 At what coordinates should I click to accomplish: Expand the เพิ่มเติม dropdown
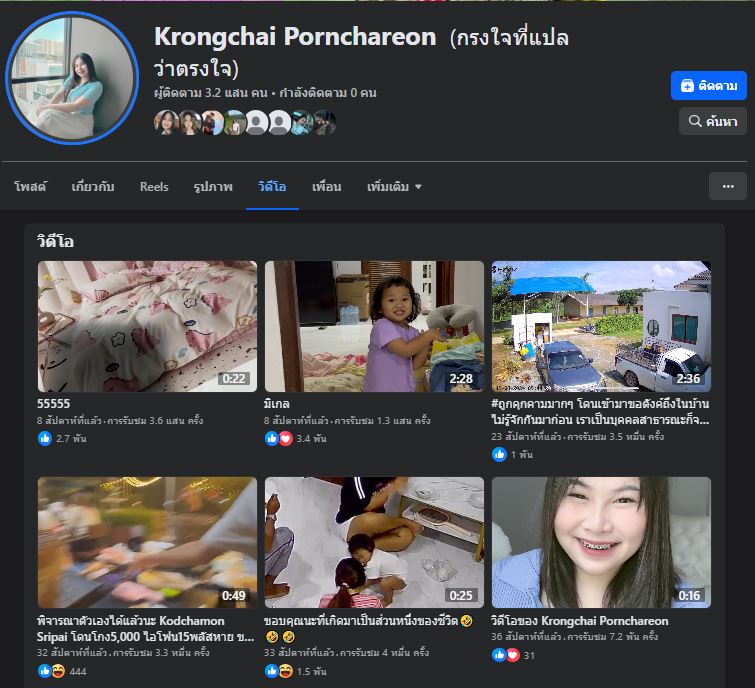(x=394, y=187)
